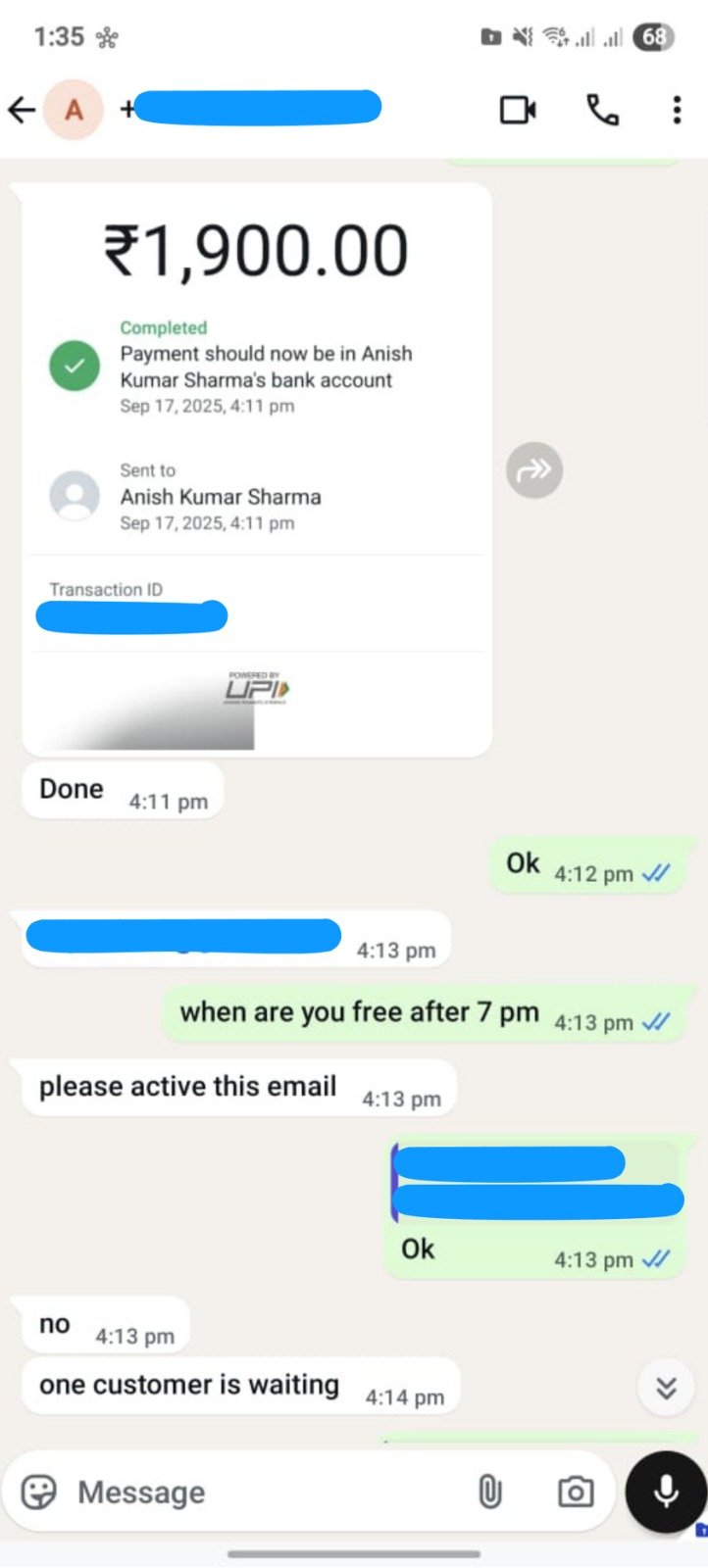This screenshot has width=708, height=1568.
Task: Go back to the chats list
Action: (22, 110)
